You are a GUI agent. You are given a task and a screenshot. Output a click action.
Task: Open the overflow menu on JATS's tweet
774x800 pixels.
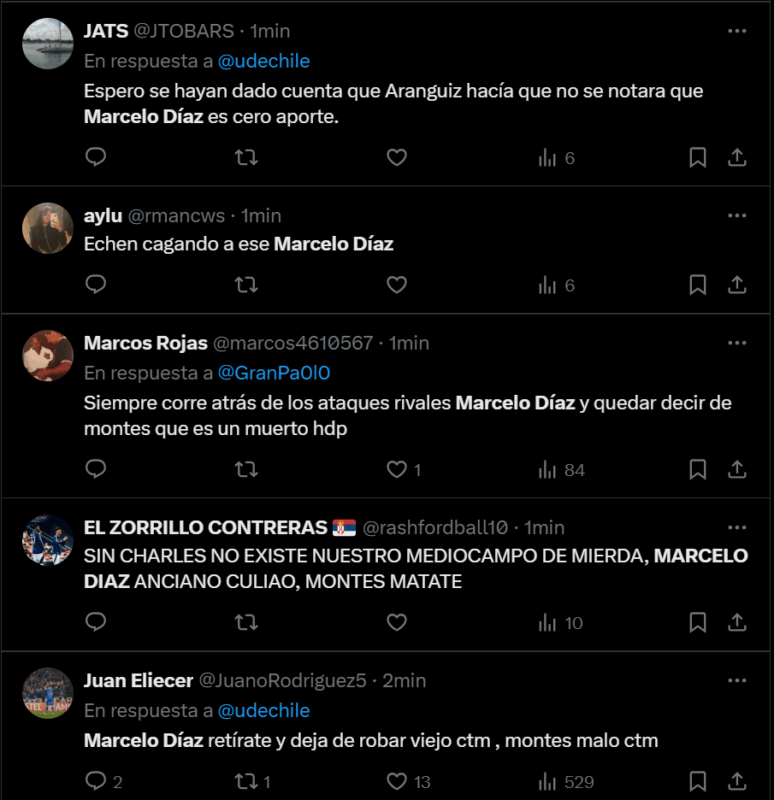click(737, 31)
